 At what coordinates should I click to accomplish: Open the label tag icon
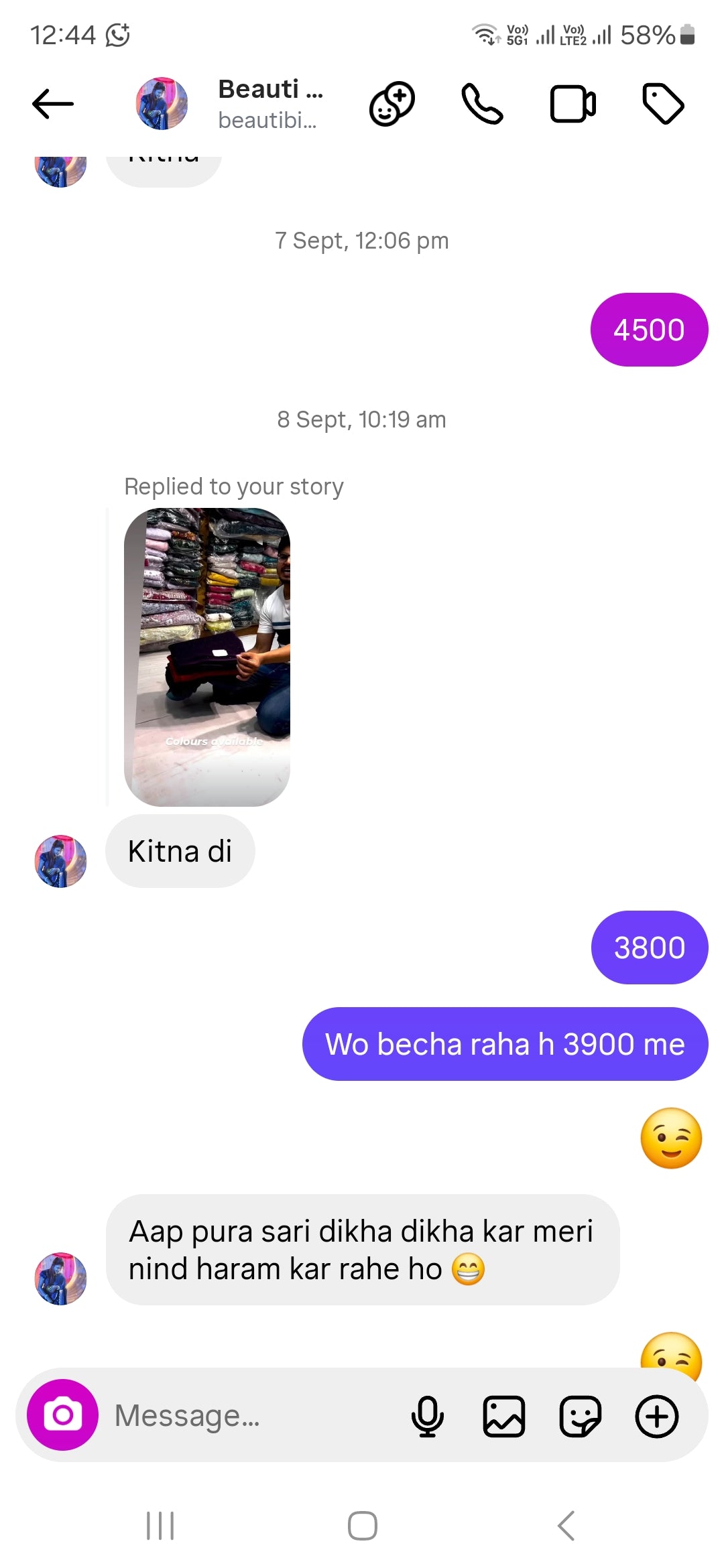(x=662, y=104)
